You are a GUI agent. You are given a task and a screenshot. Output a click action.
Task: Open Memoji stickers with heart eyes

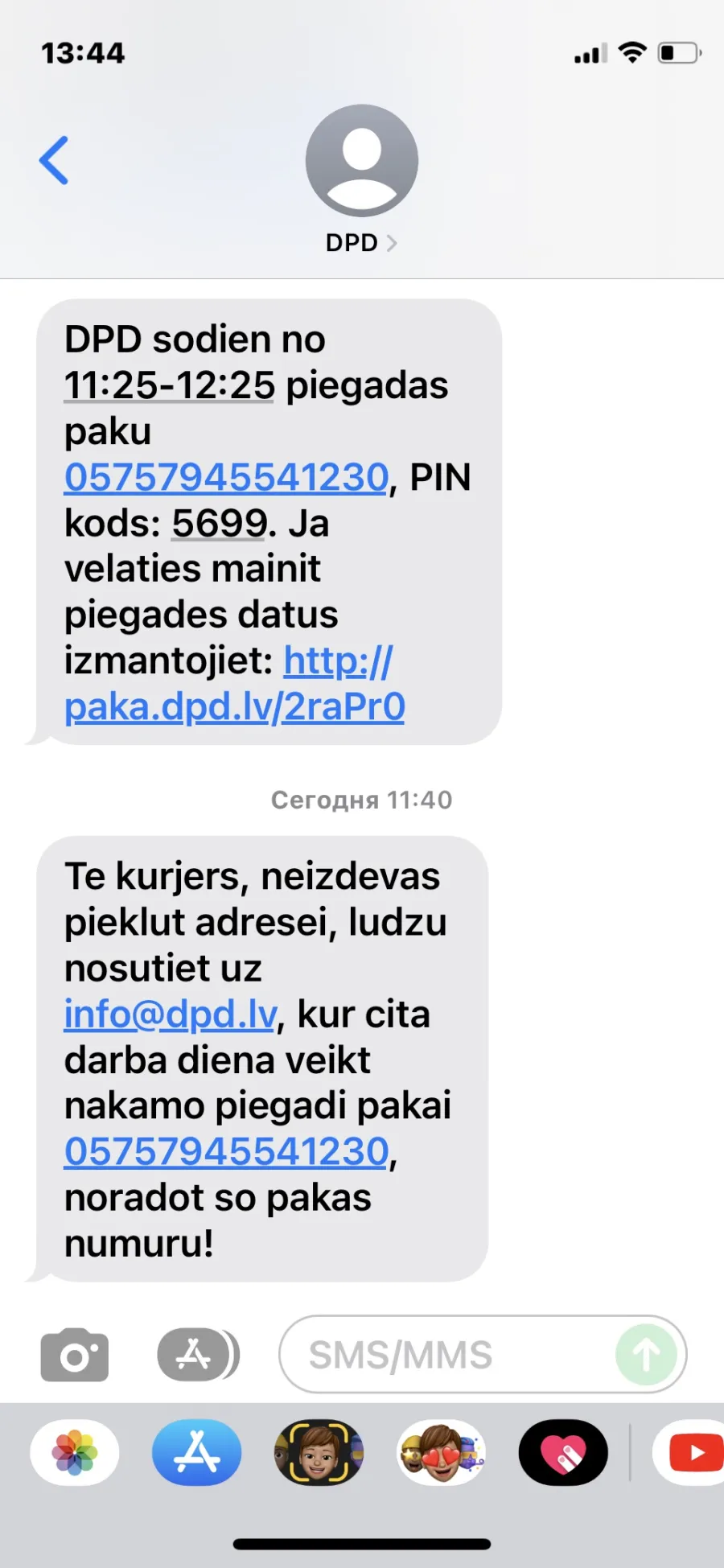point(441,1453)
